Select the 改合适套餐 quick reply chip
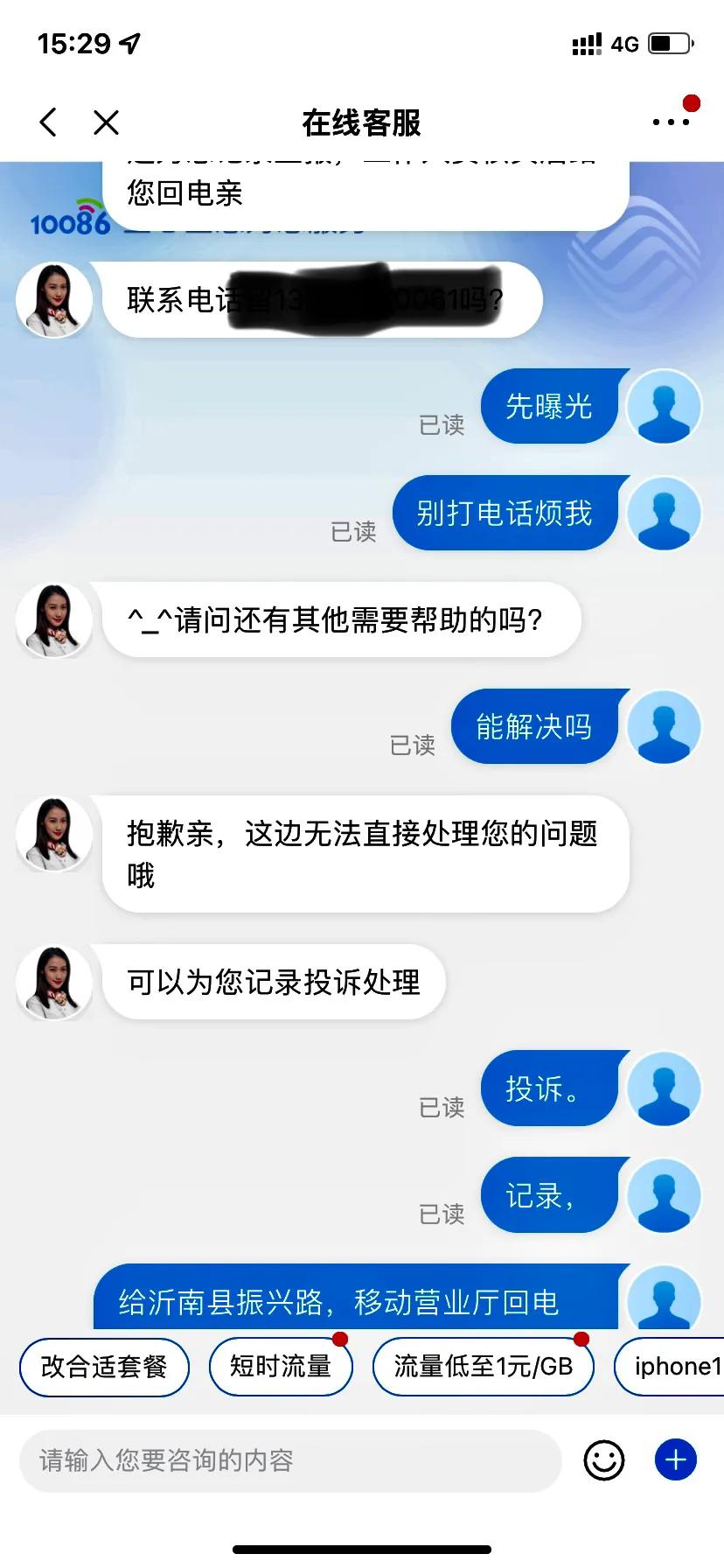The height and width of the screenshot is (1568, 724). (103, 1366)
